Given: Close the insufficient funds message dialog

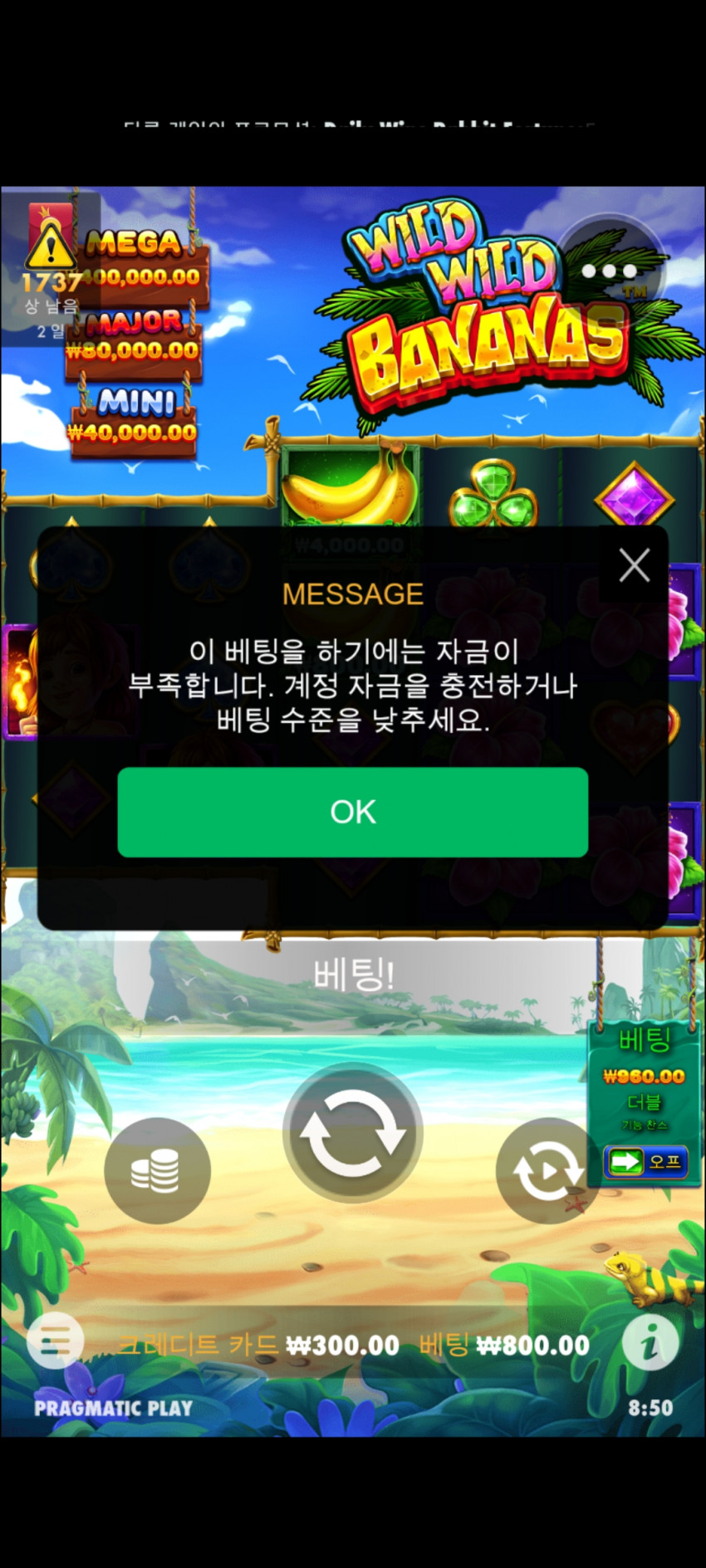Looking at the screenshot, I should [x=634, y=566].
